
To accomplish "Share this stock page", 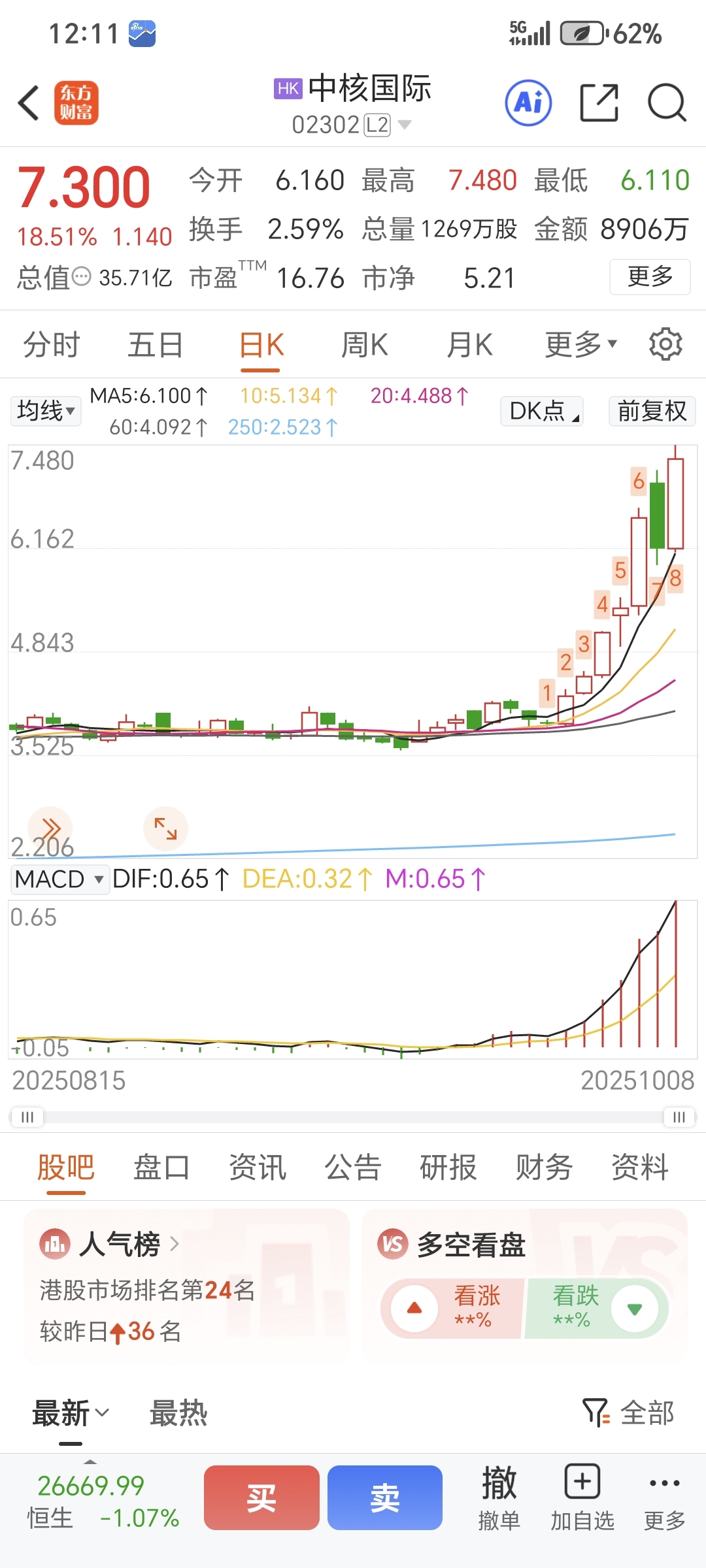I will point(599,103).
